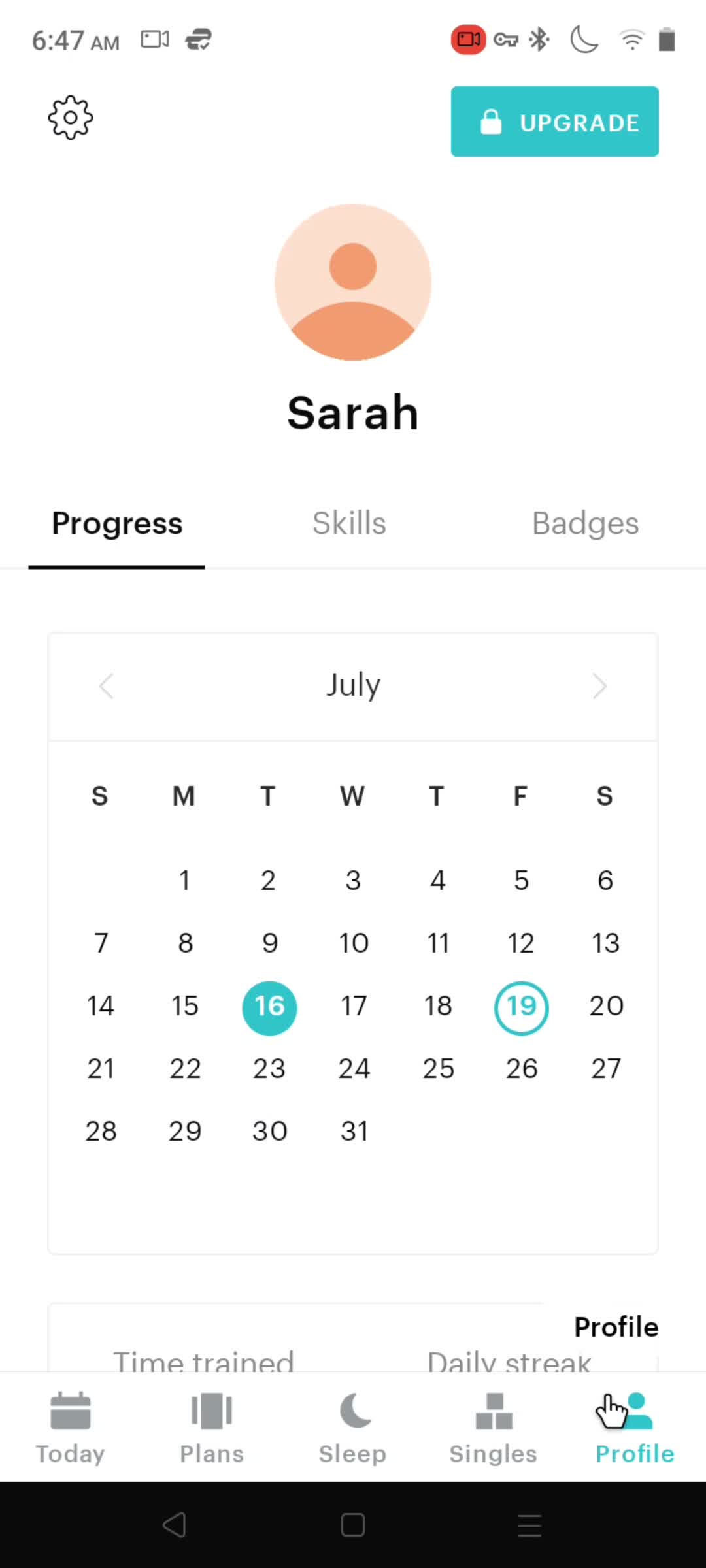This screenshot has width=706, height=1568.
Task: Go back using system back button
Action: [174, 1525]
